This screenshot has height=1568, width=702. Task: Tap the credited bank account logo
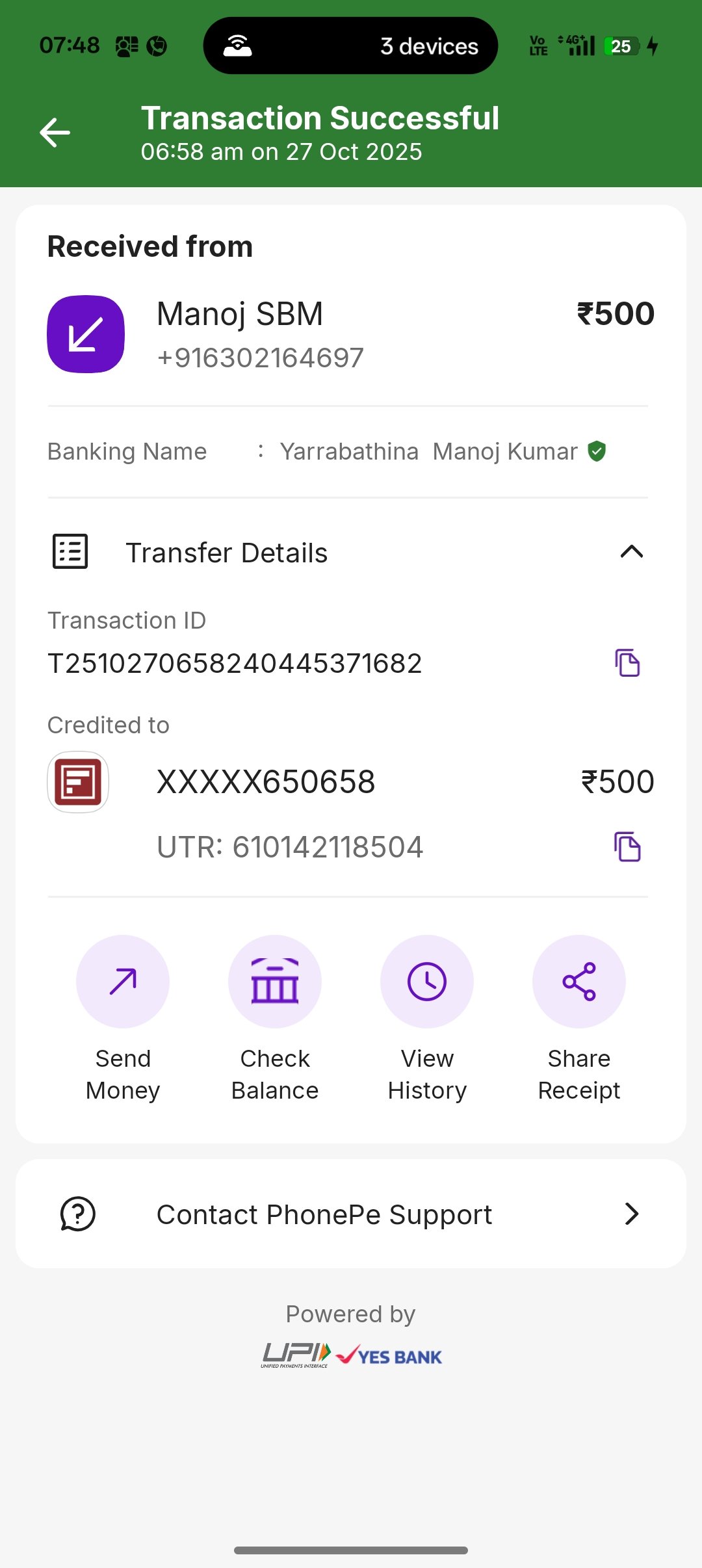pos(78,783)
